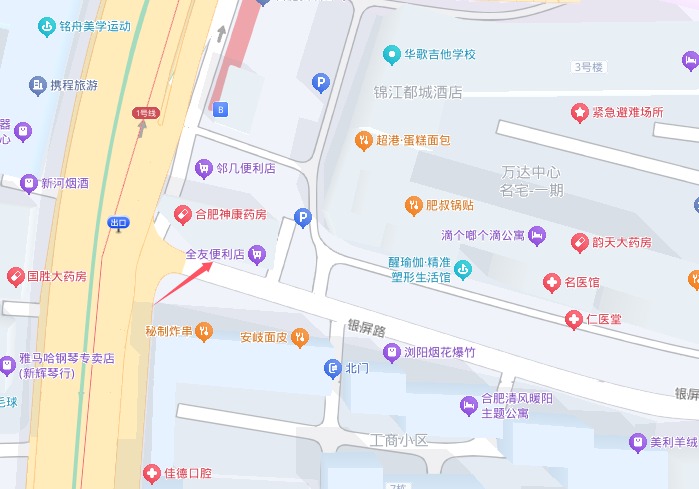
Task: Select the 肥叔锅贴 restaurant marker
Action: coord(413,205)
